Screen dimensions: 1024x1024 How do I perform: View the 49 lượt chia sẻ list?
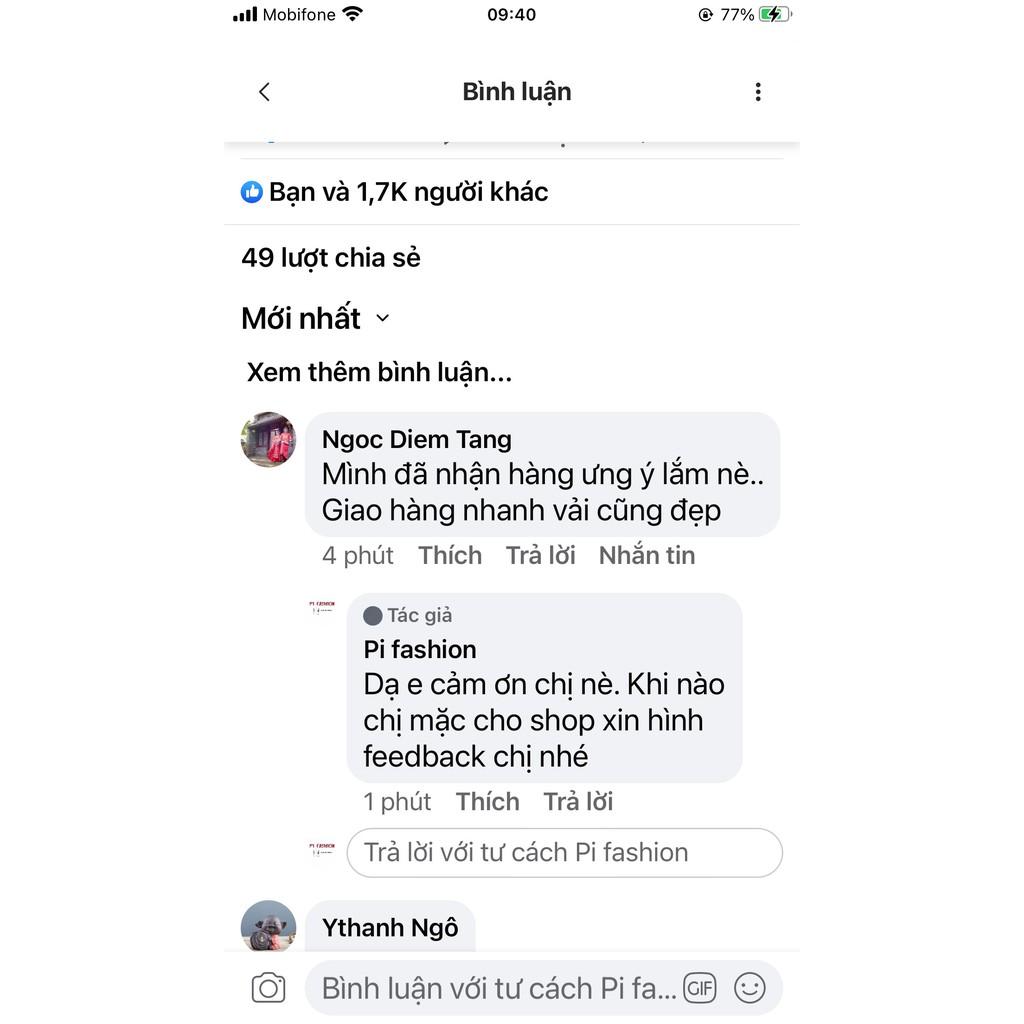331,258
